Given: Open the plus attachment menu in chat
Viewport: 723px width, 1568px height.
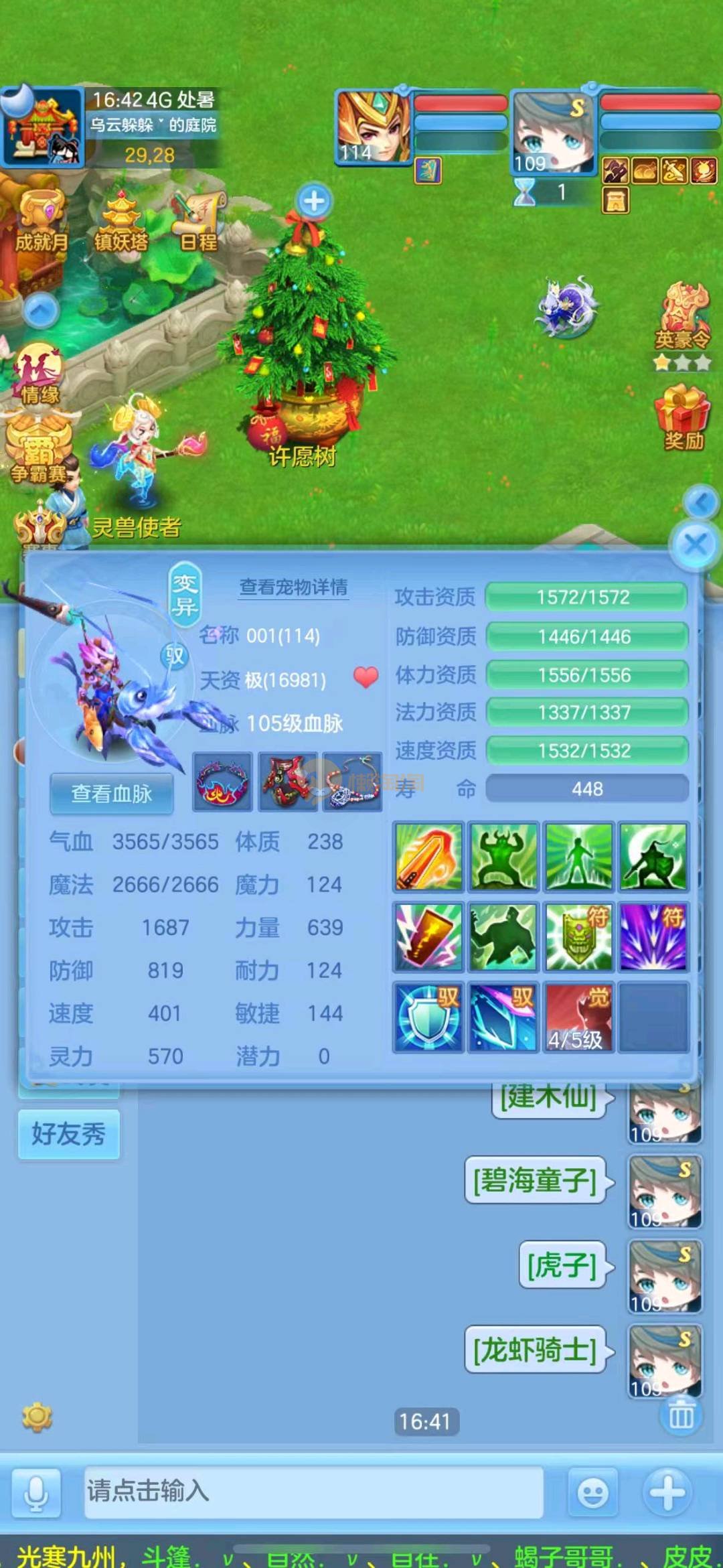Looking at the screenshot, I should (x=667, y=1492).
